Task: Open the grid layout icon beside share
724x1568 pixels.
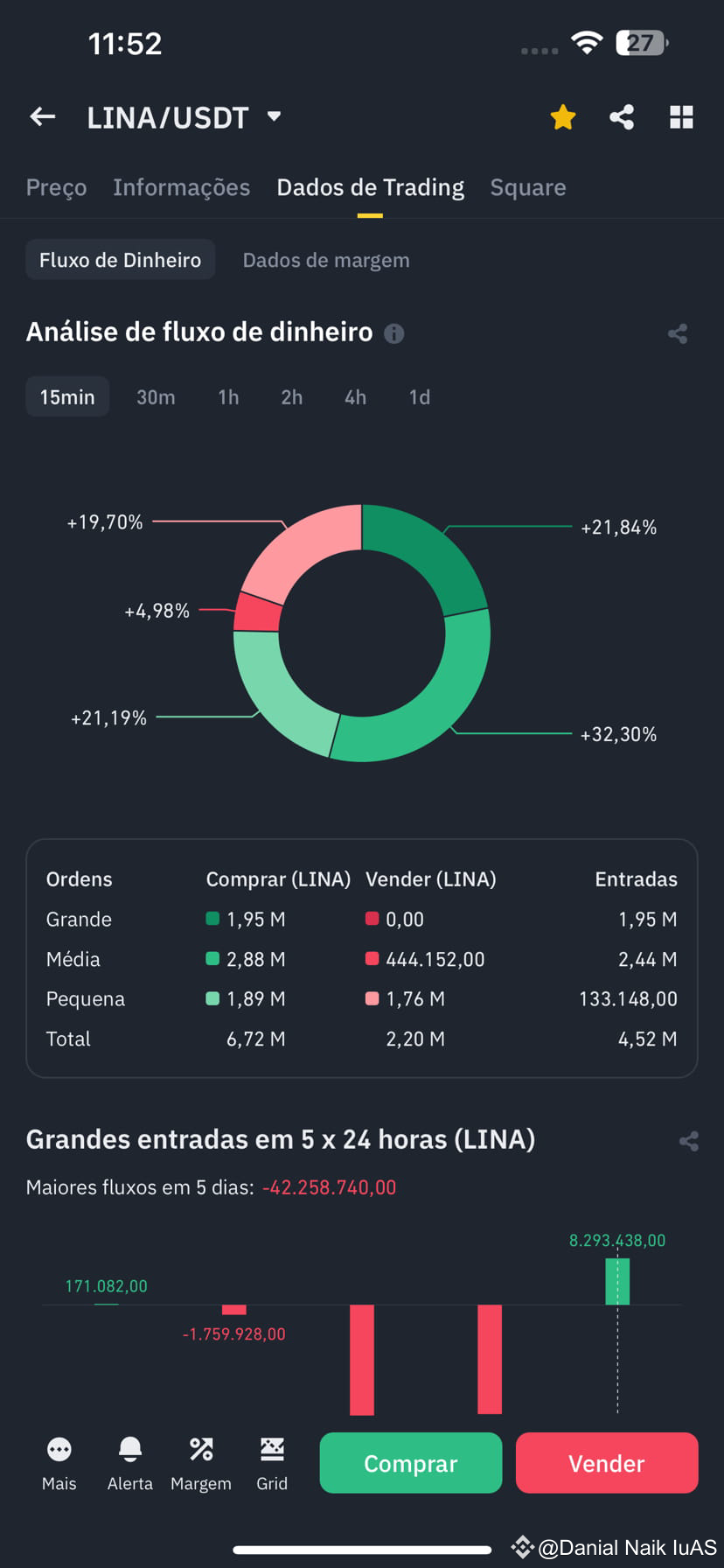Action: click(x=681, y=116)
